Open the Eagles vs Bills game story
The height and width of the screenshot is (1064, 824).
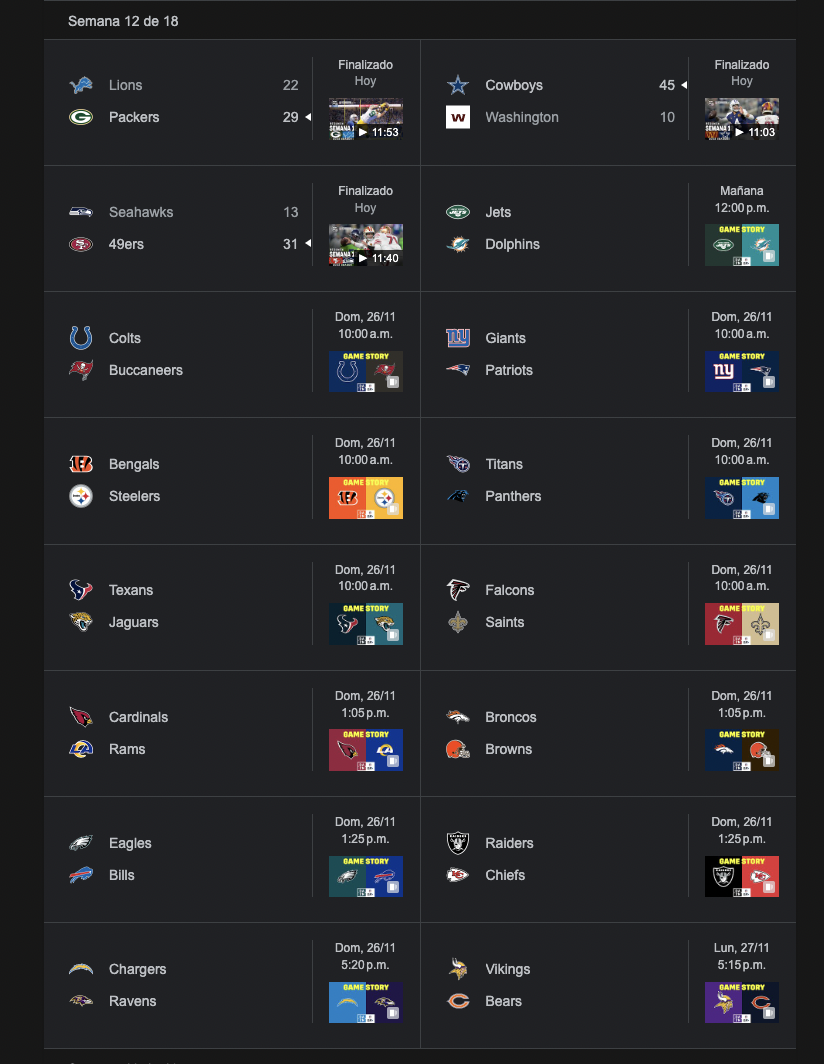(365, 875)
